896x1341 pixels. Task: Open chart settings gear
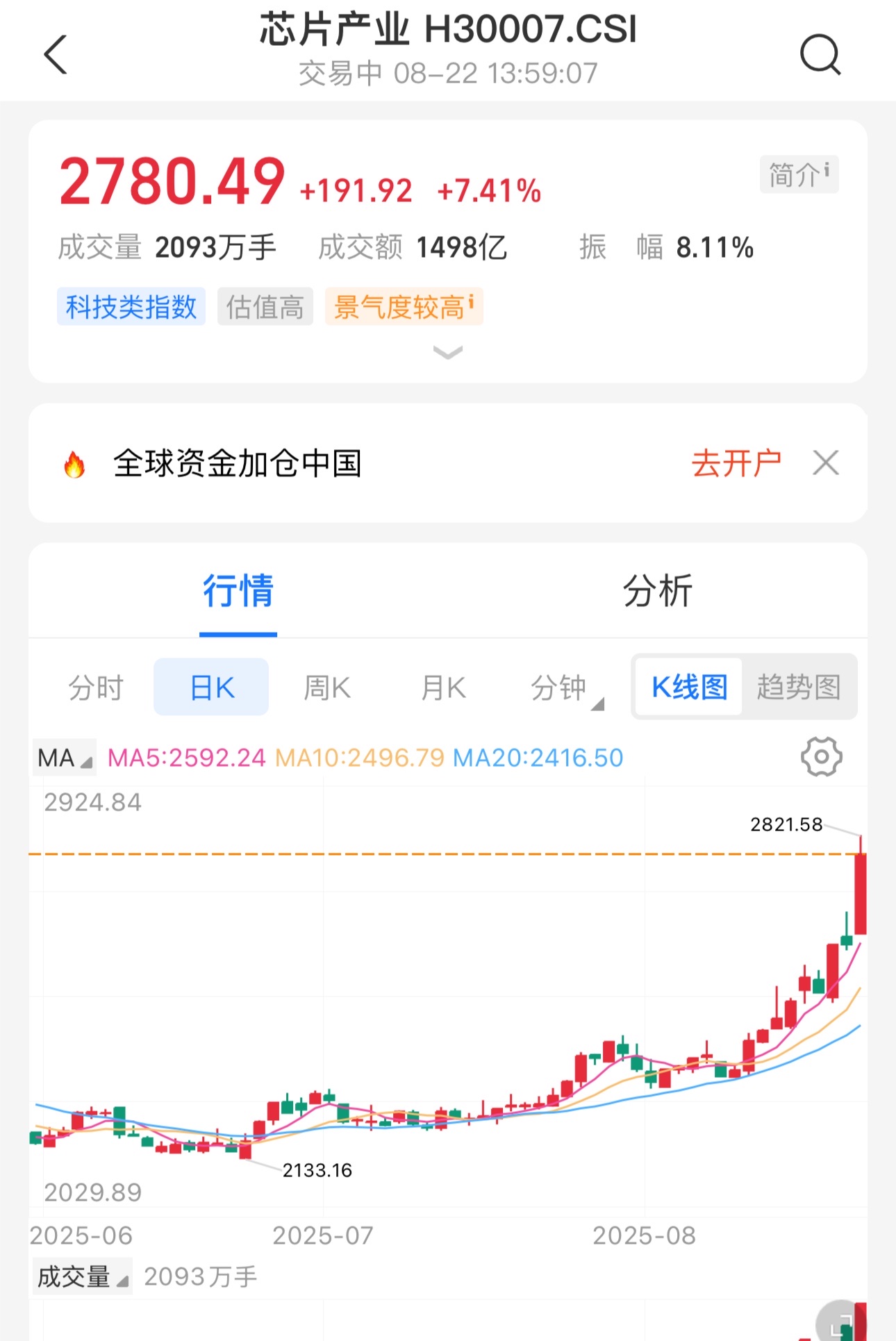[821, 757]
